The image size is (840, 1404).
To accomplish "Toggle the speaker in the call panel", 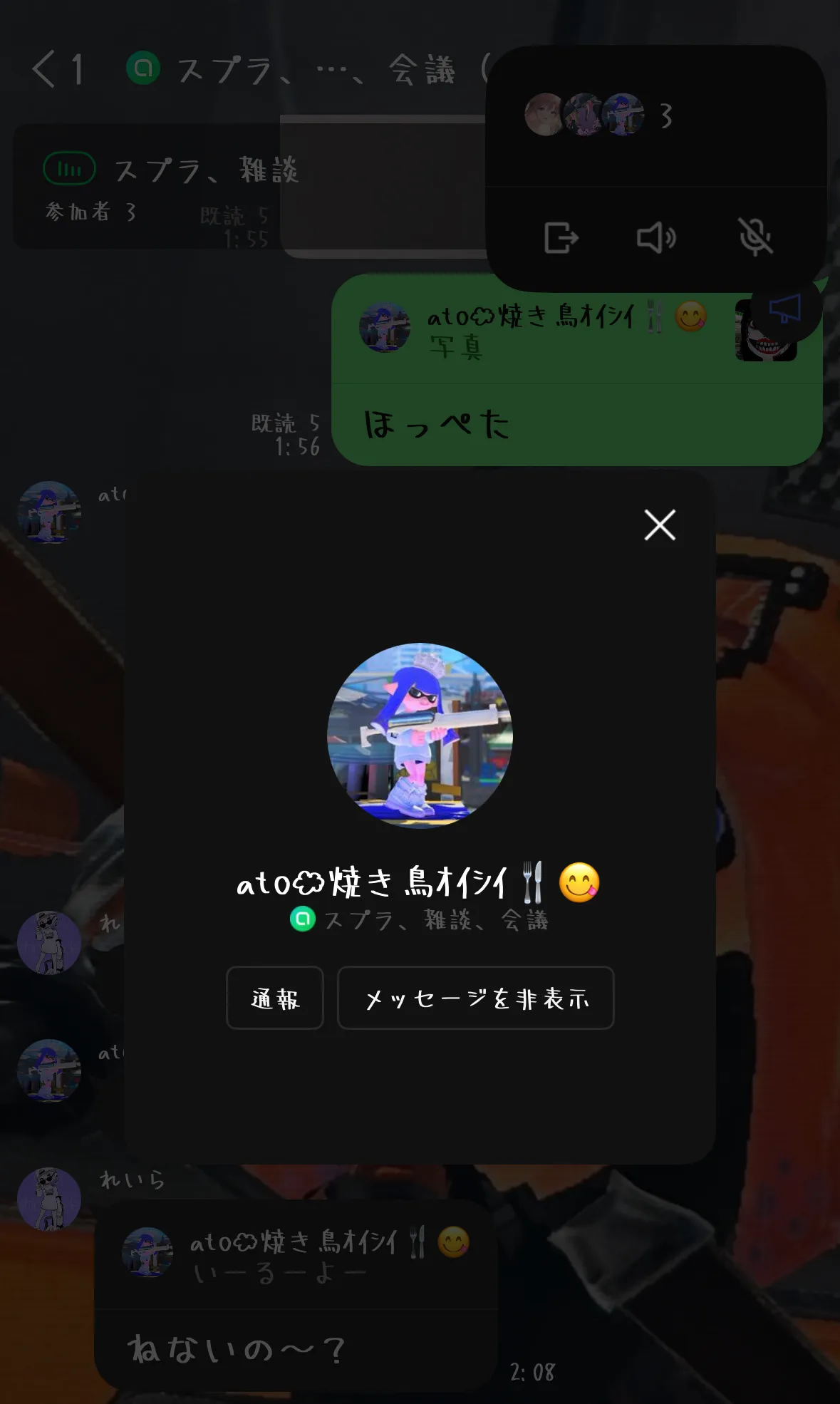I will tap(656, 237).
